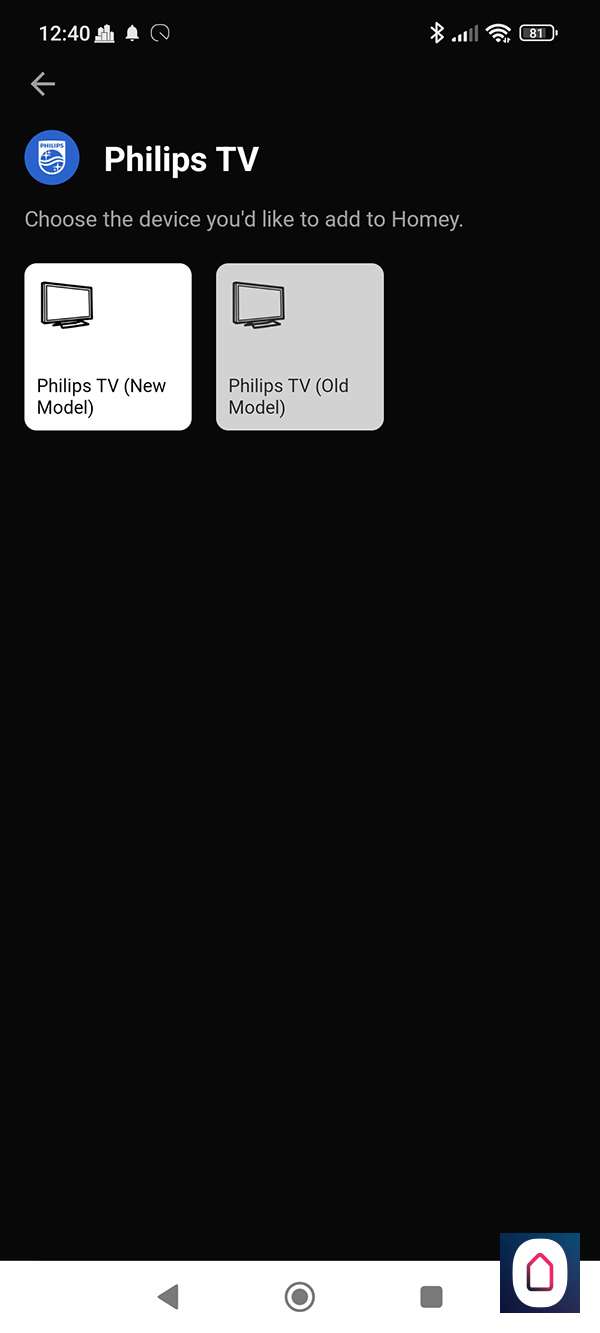Select the Philips TV (New Model) card

[108, 347]
